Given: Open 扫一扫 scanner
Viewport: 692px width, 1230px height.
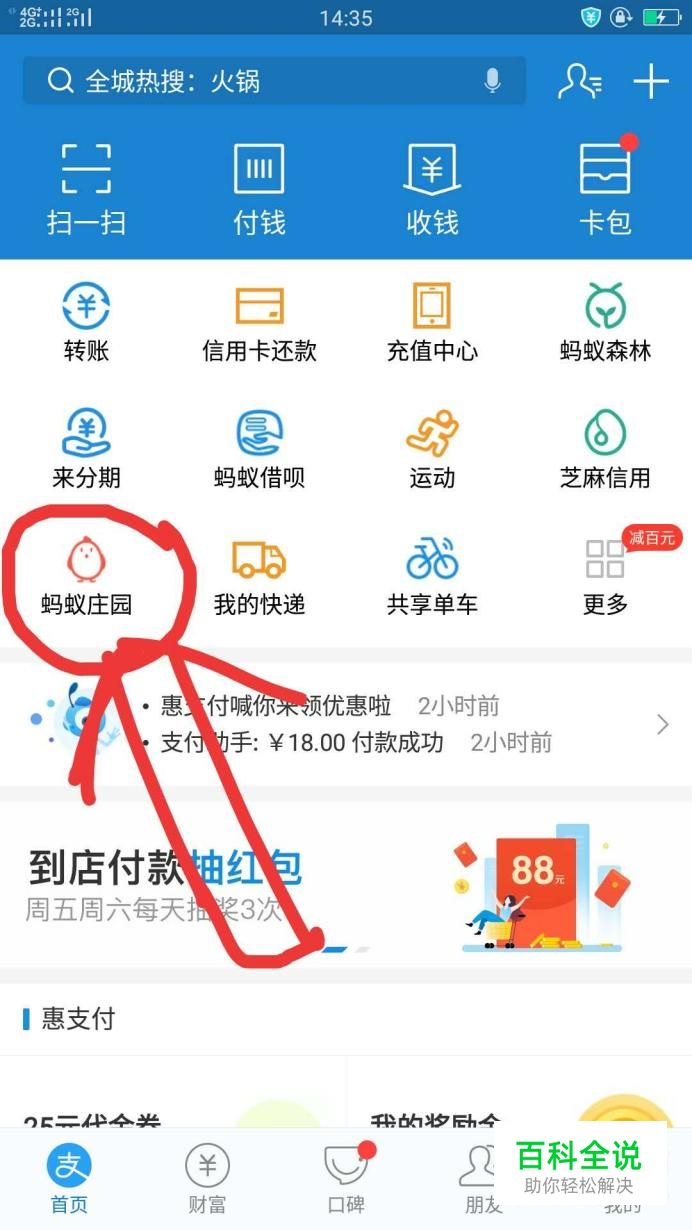Looking at the screenshot, I should click(86, 189).
